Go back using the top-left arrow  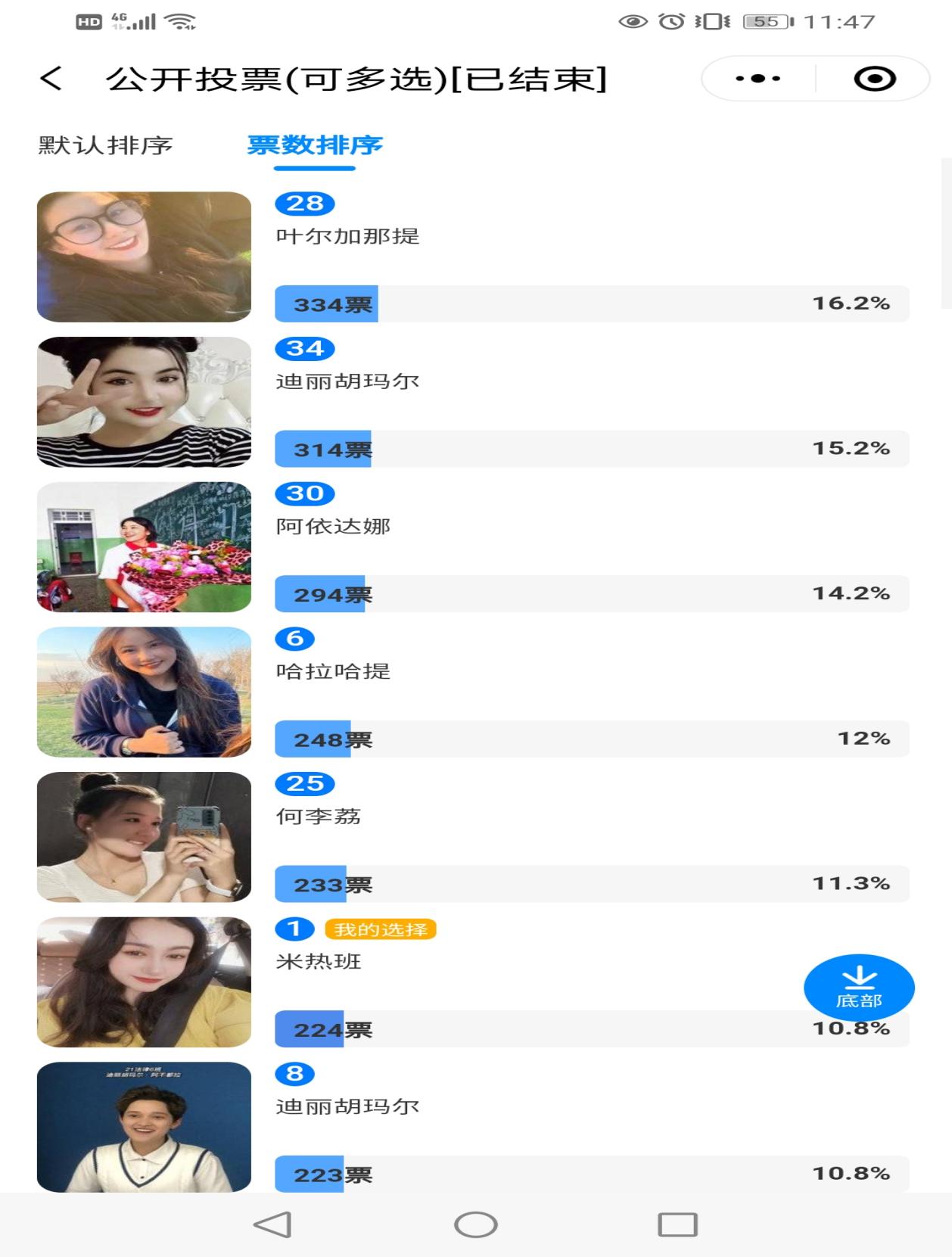pos(51,78)
